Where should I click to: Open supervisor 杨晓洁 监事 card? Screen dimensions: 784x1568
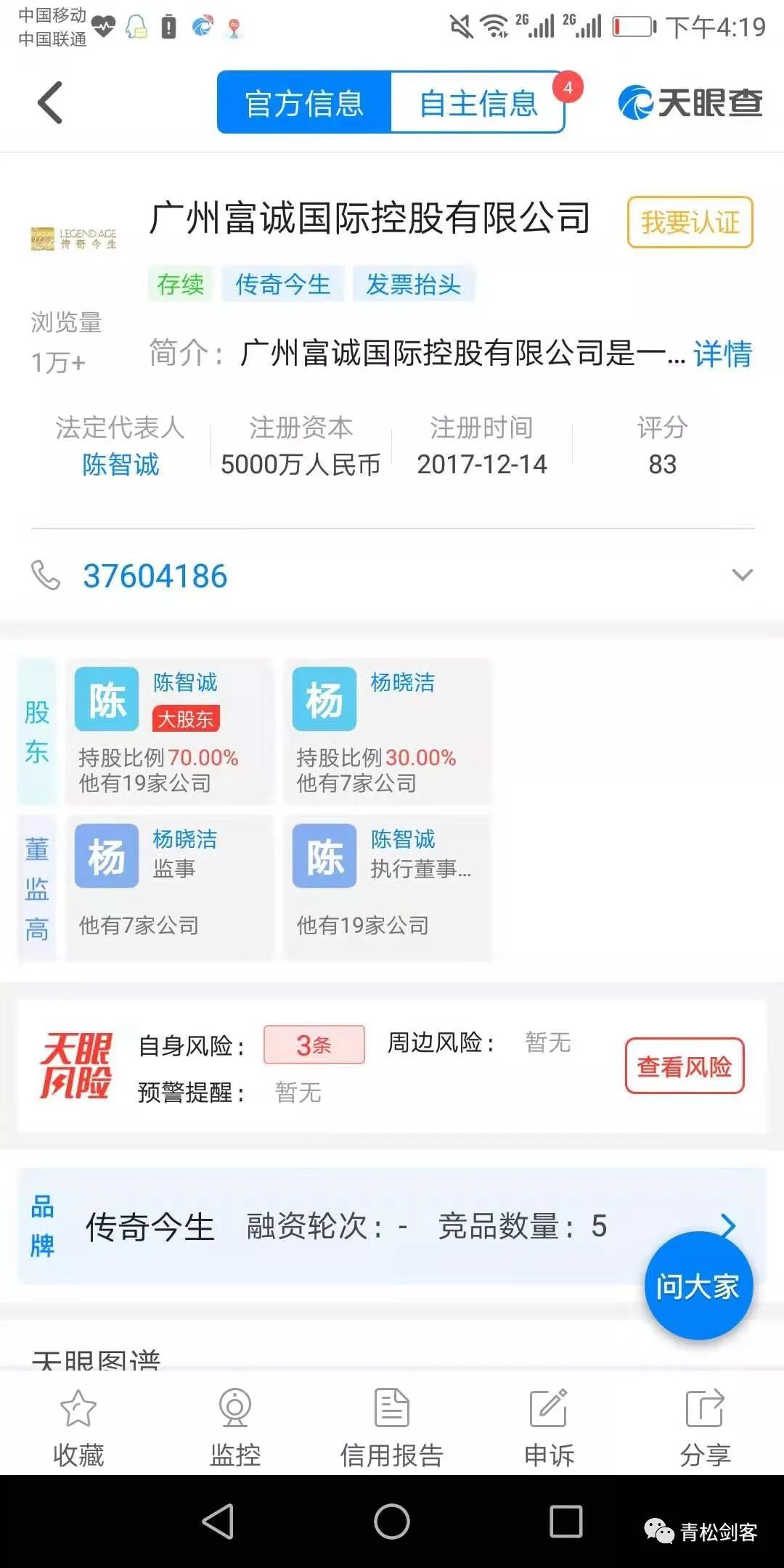point(169,887)
